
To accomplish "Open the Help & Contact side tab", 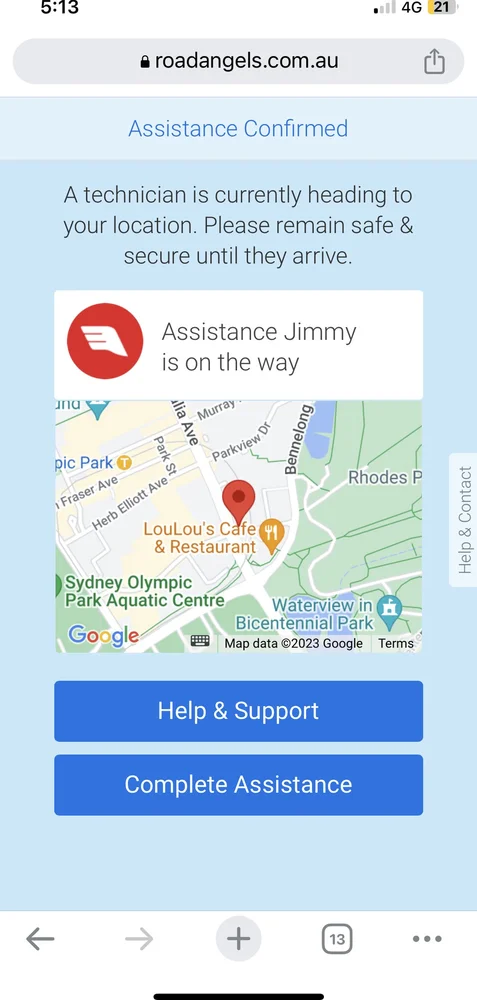I will coord(464,520).
